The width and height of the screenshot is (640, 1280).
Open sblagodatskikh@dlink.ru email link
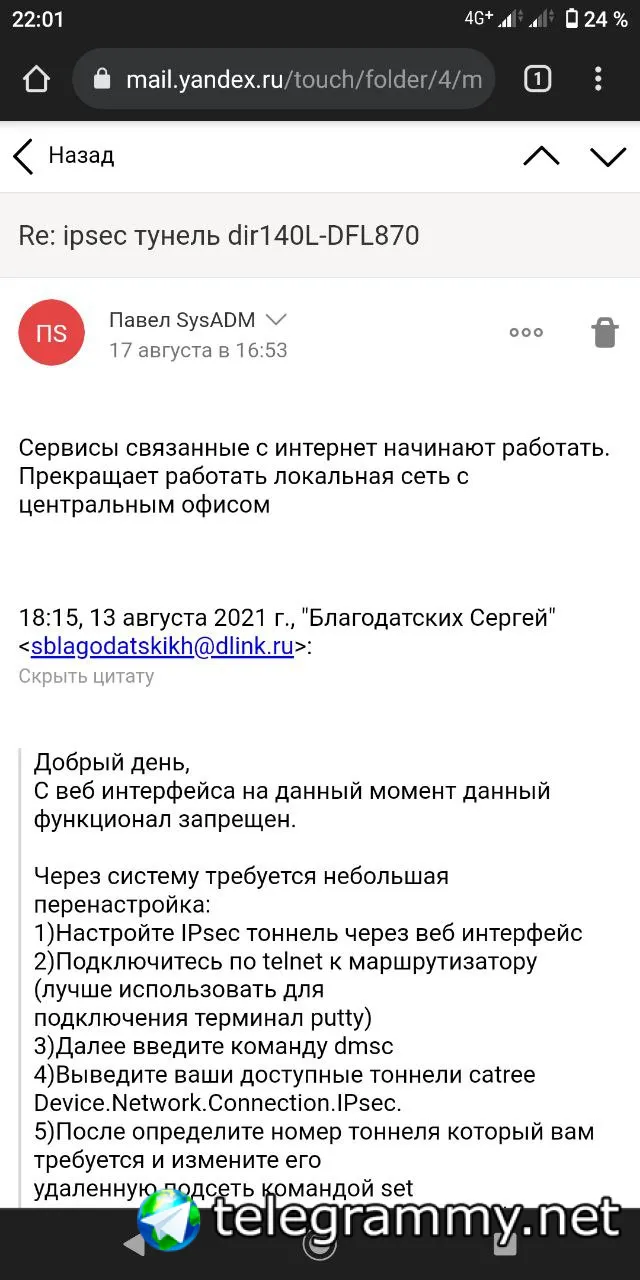tap(162, 647)
